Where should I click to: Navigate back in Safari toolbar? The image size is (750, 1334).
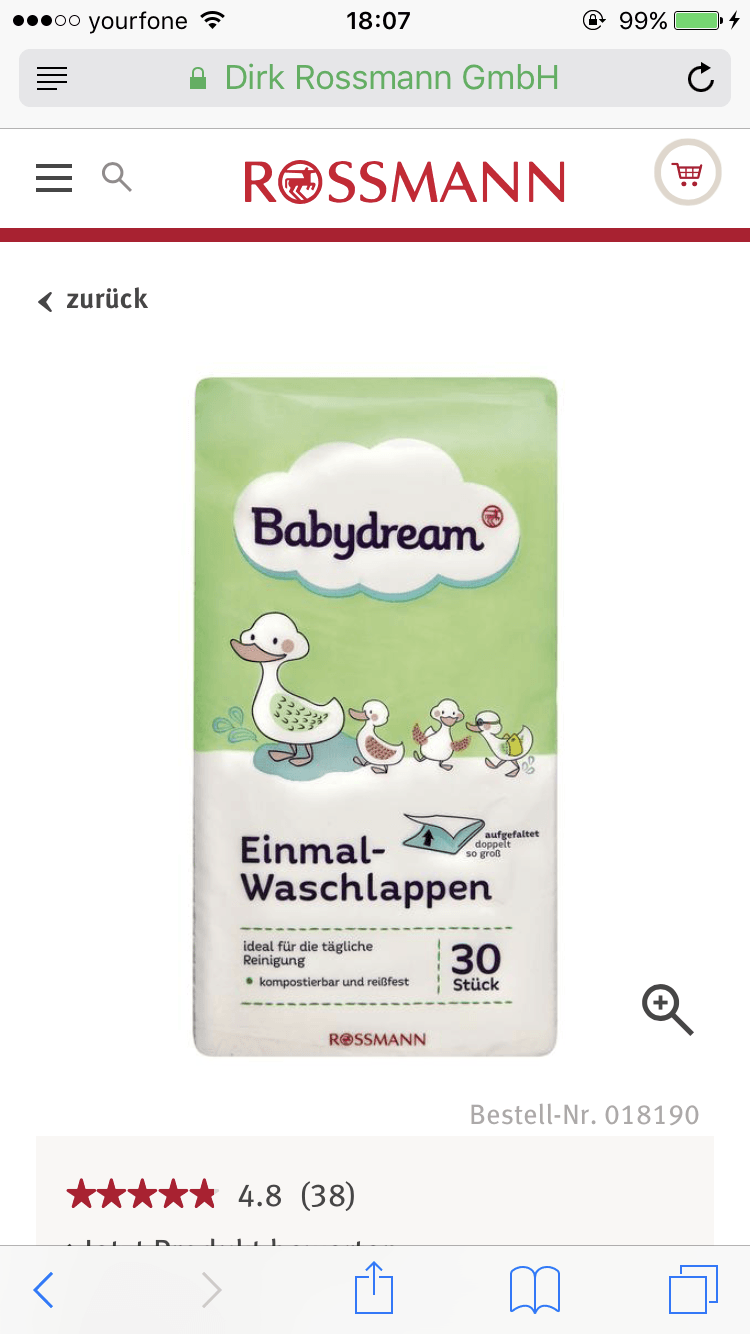click(x=43, y=1290)
